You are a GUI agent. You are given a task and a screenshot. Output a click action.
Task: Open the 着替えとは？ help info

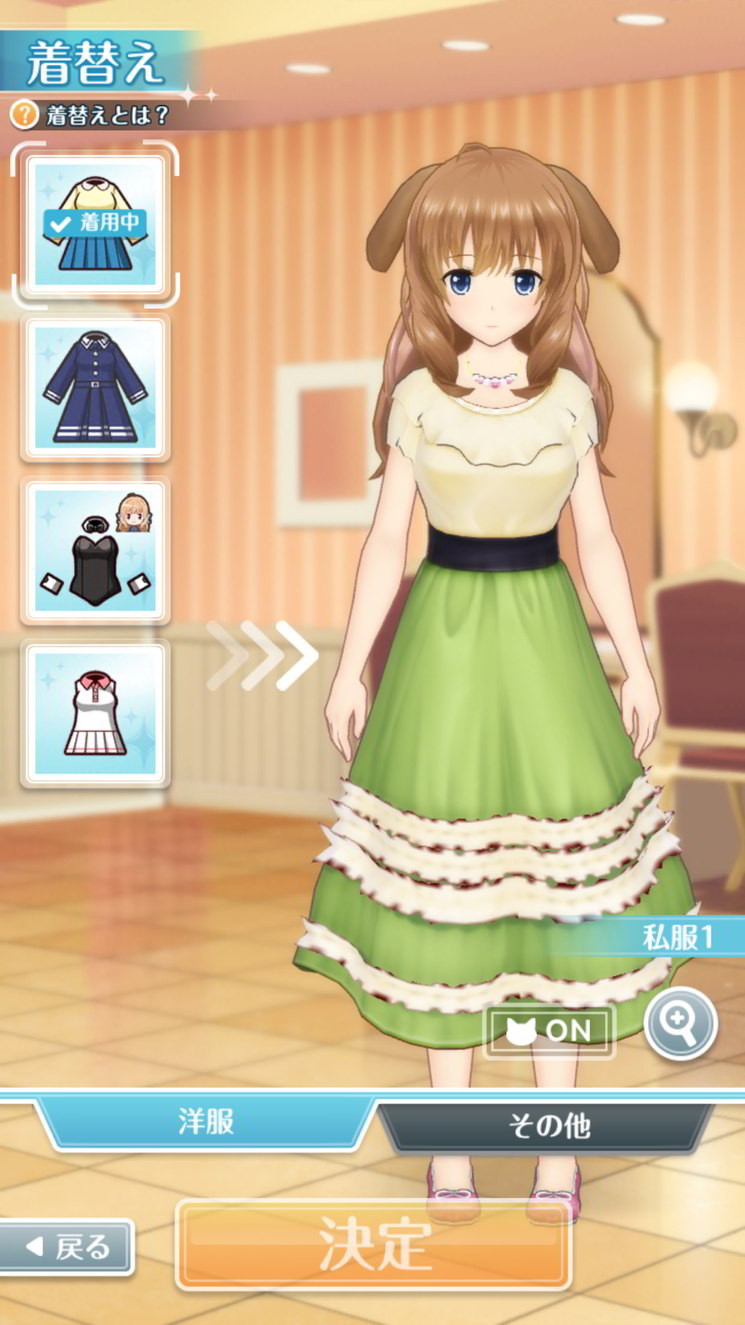click(x=90, y=114)
